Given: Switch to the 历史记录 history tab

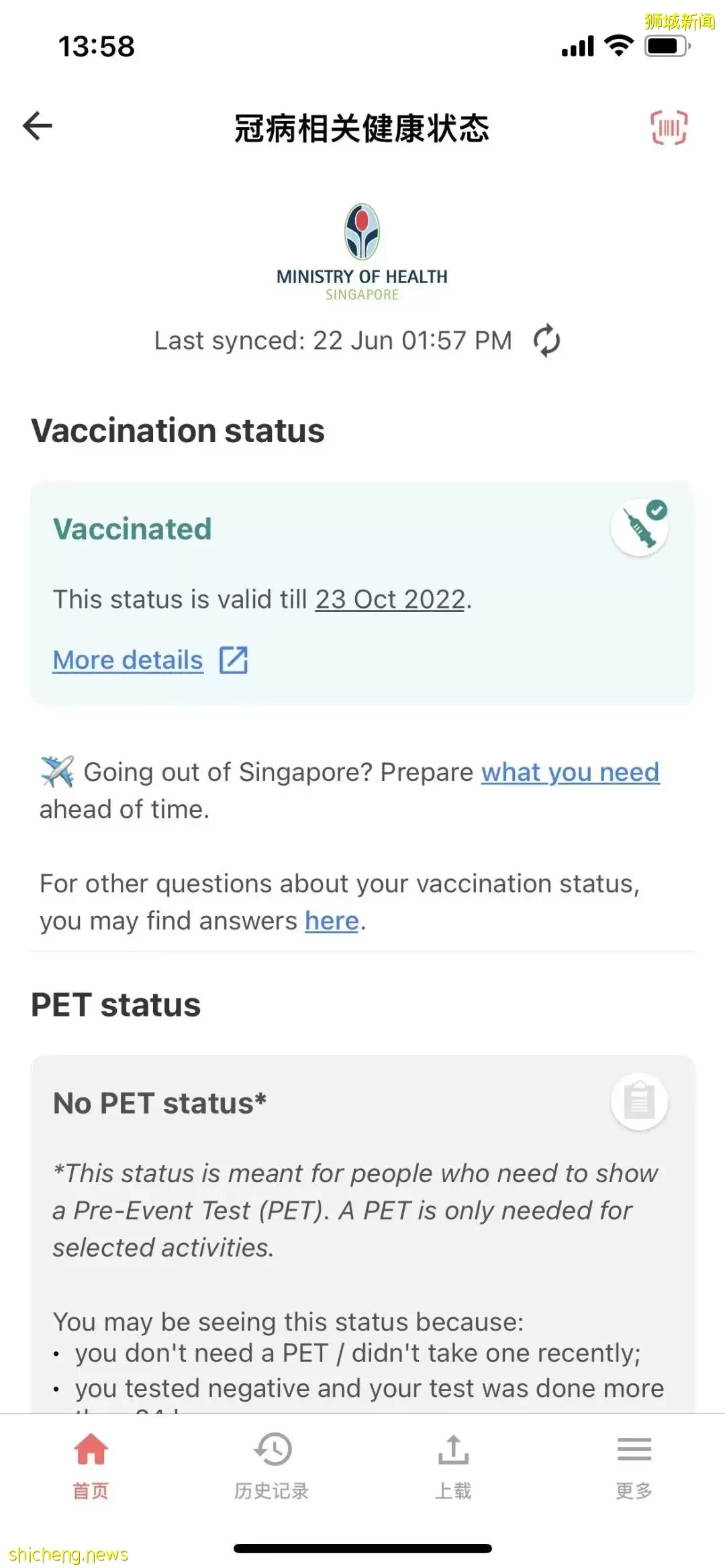Looking at the screenshot, I should pyautogui.click(x=272, y=1466).
